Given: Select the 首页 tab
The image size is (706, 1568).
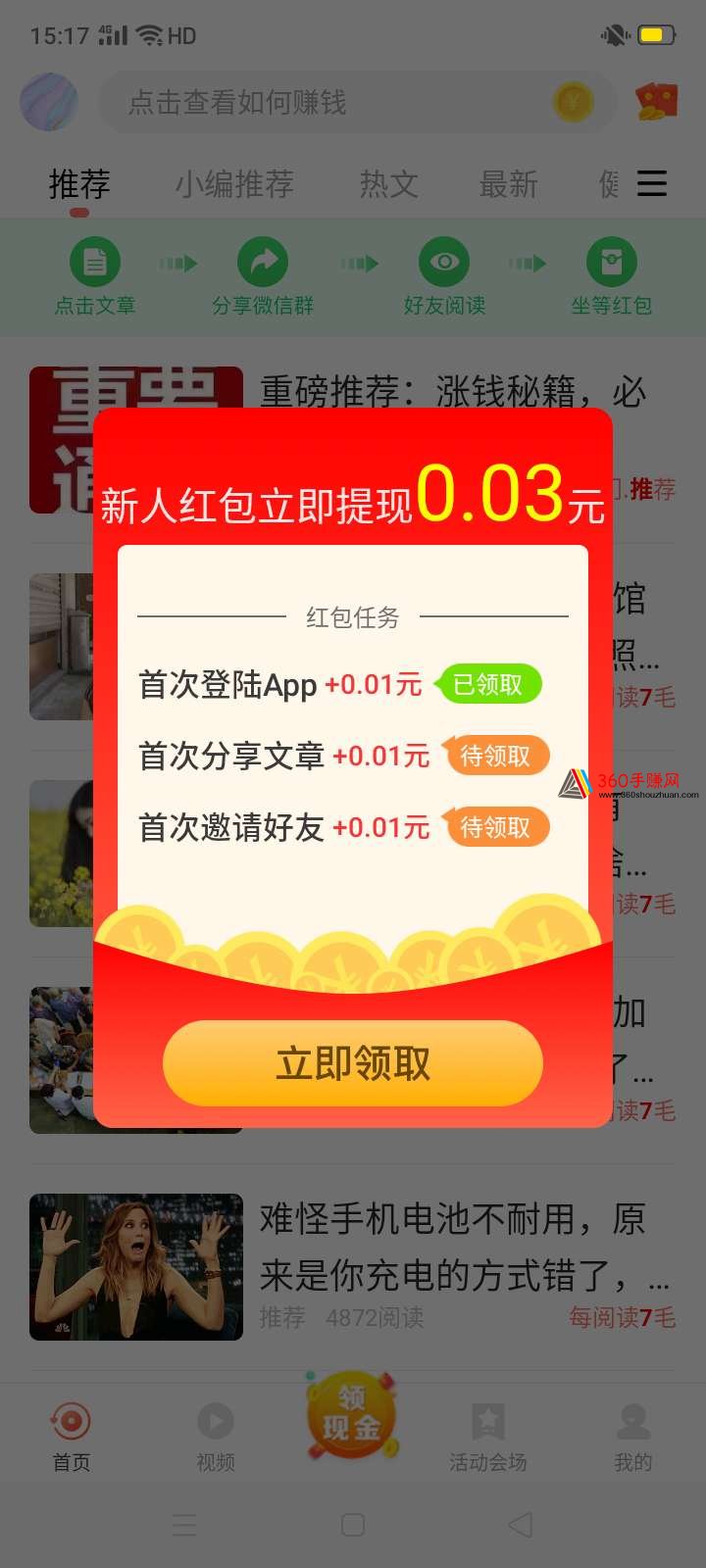Looking at the screenshot, I should click(x=71, y=1438).
